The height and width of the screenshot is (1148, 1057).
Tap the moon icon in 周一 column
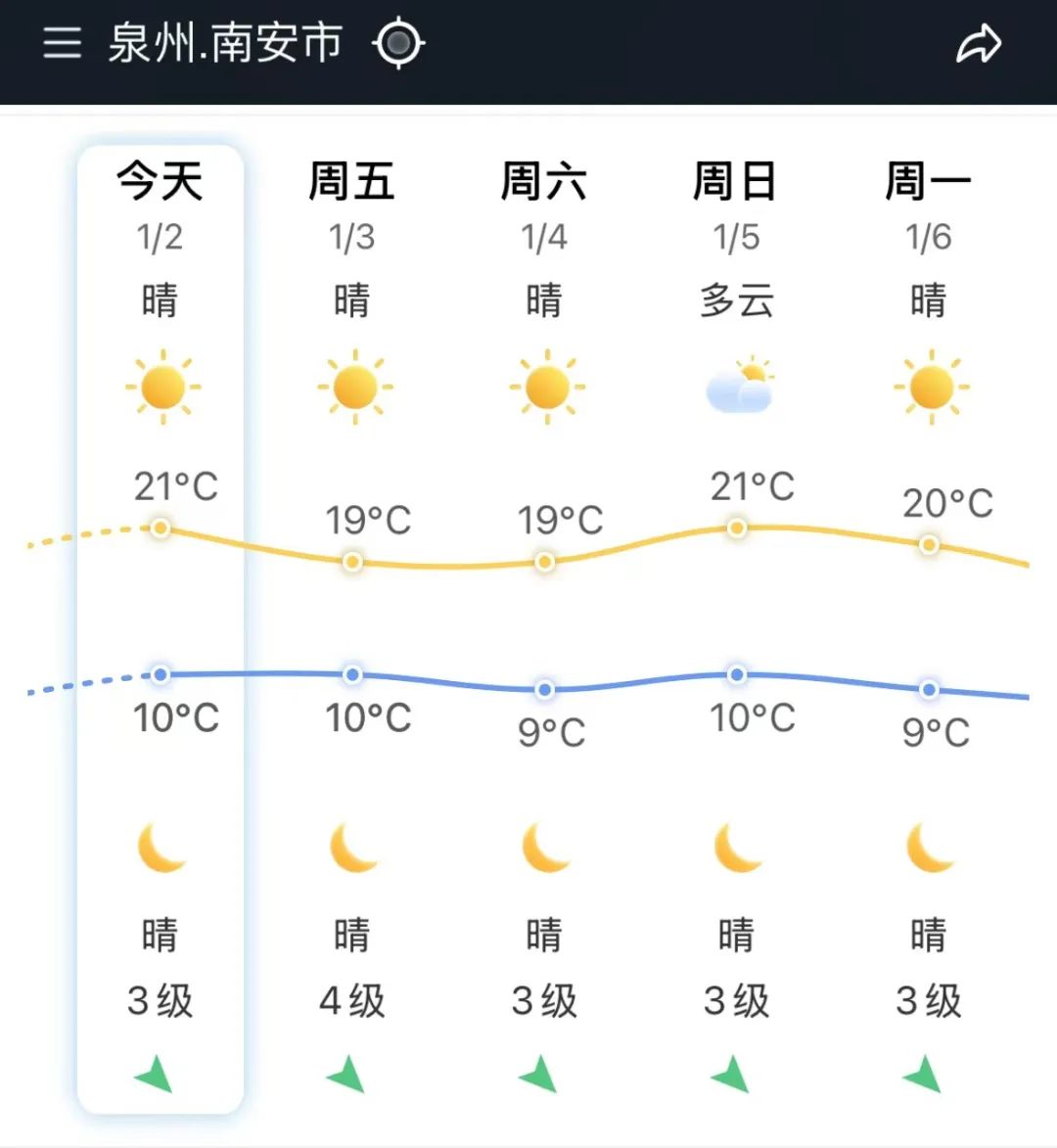(x=931, y=850)
